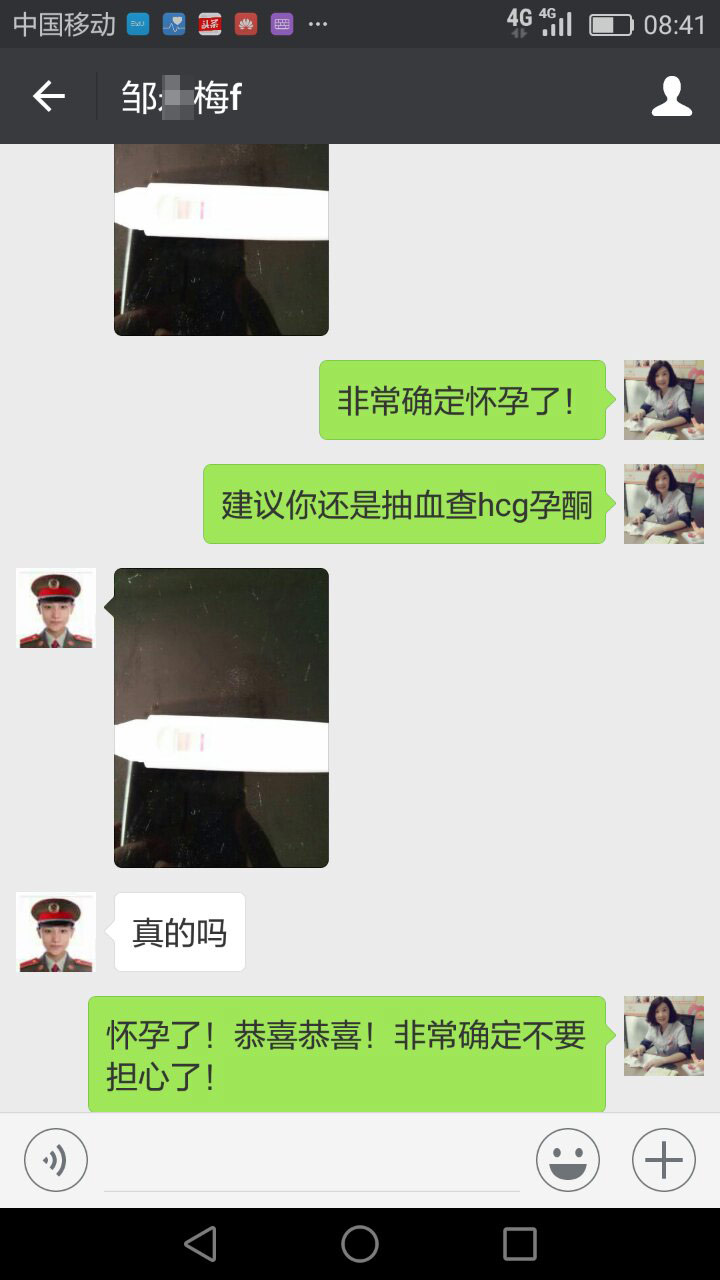Image resolution: width=720 pixels, height=1280 pixels.
Task: Focus the message text field
Action: pyautogui.click(x=312, y=1162)
